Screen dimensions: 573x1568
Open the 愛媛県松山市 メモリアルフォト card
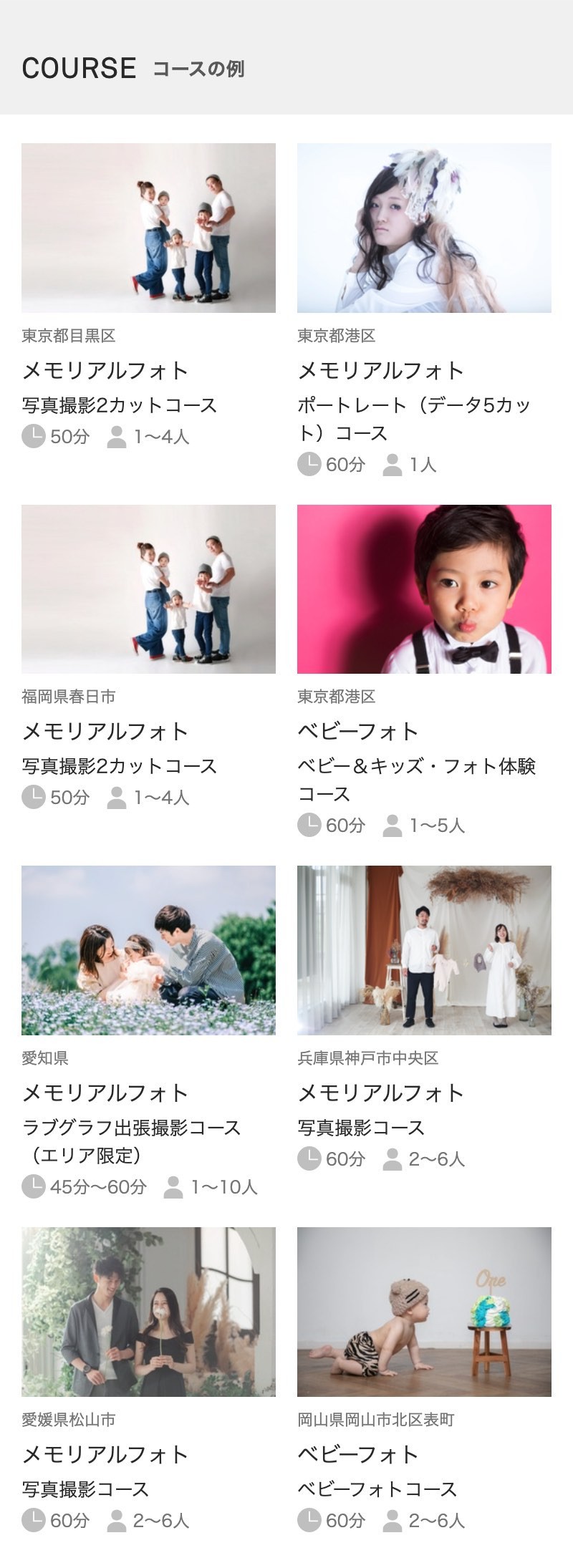tap(148, 1312)
